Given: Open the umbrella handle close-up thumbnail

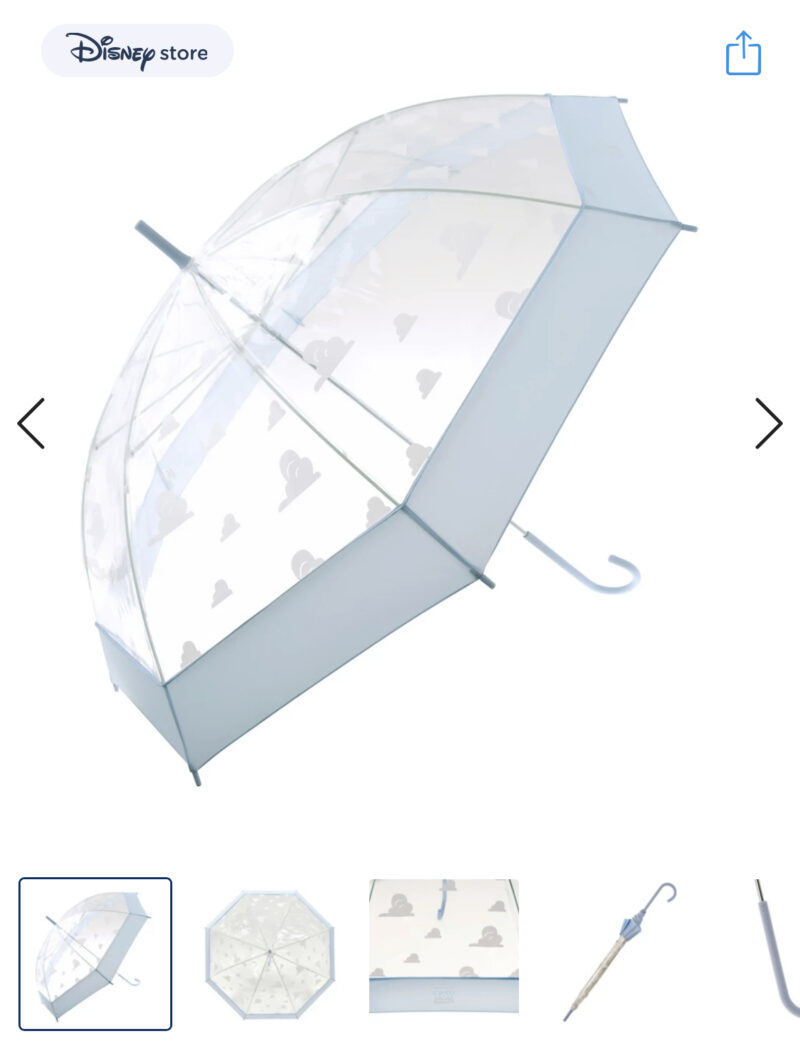Looking at the screenshot, I should (x=777, y=947).
